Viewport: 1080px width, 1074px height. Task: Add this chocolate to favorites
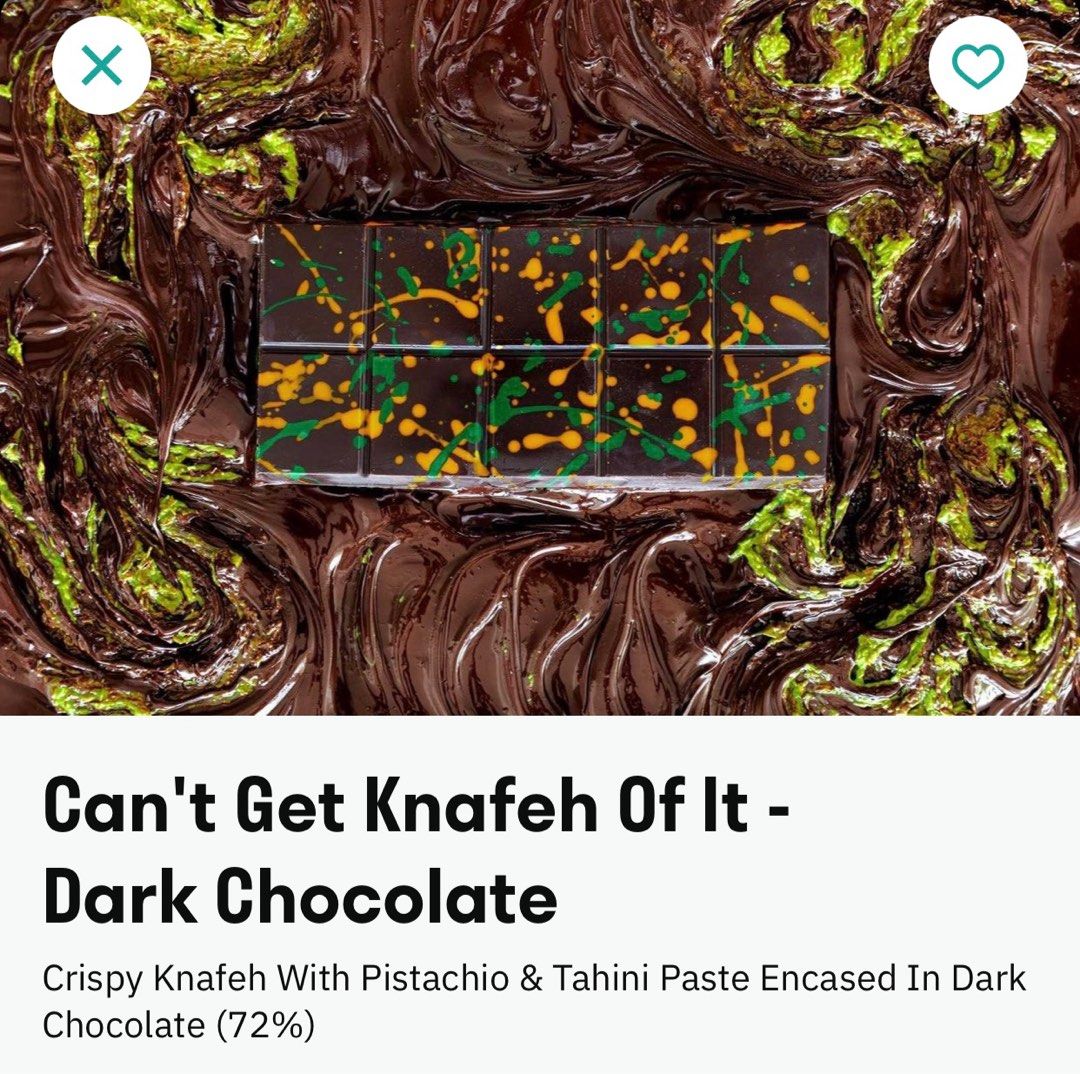click(x=977, y=66)
